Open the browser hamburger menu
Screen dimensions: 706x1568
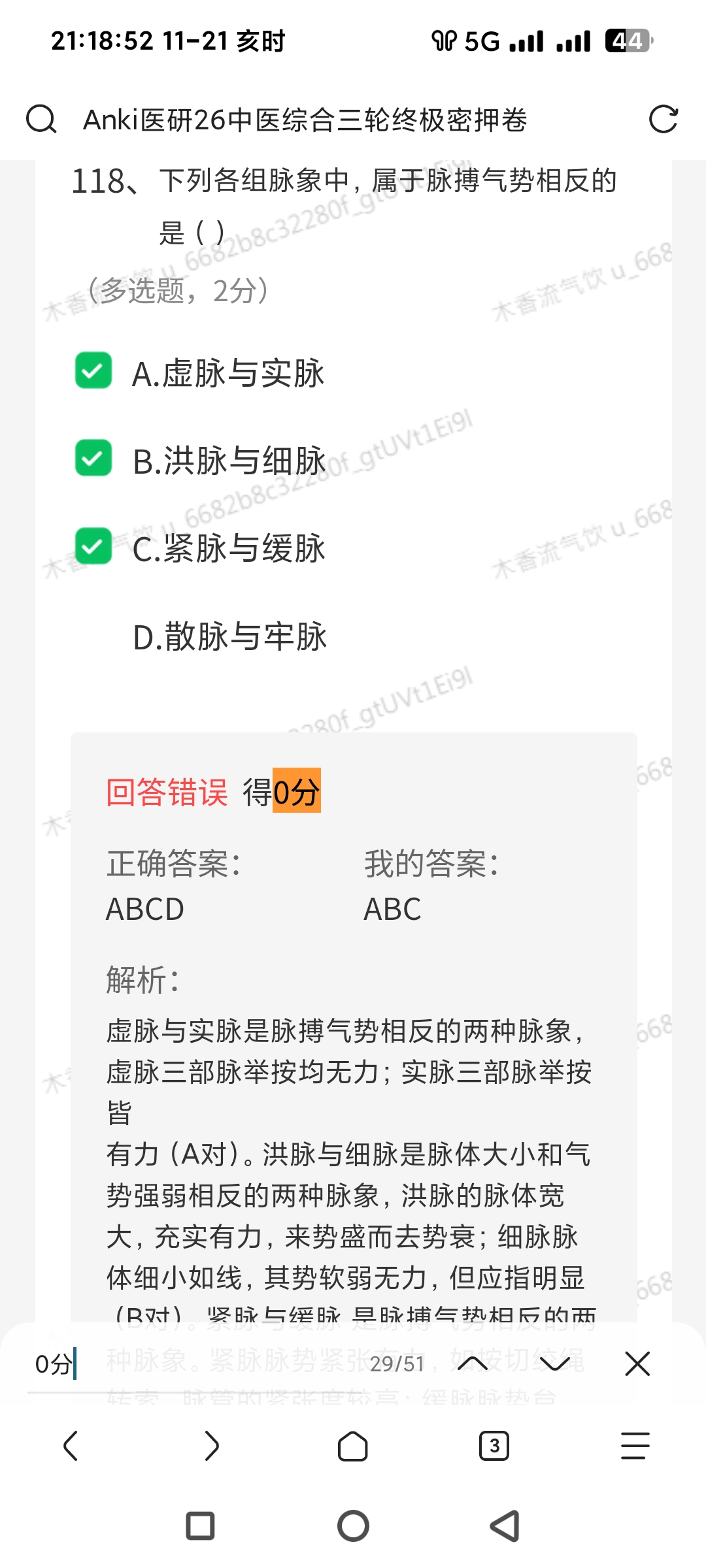tap(635, 1446)
